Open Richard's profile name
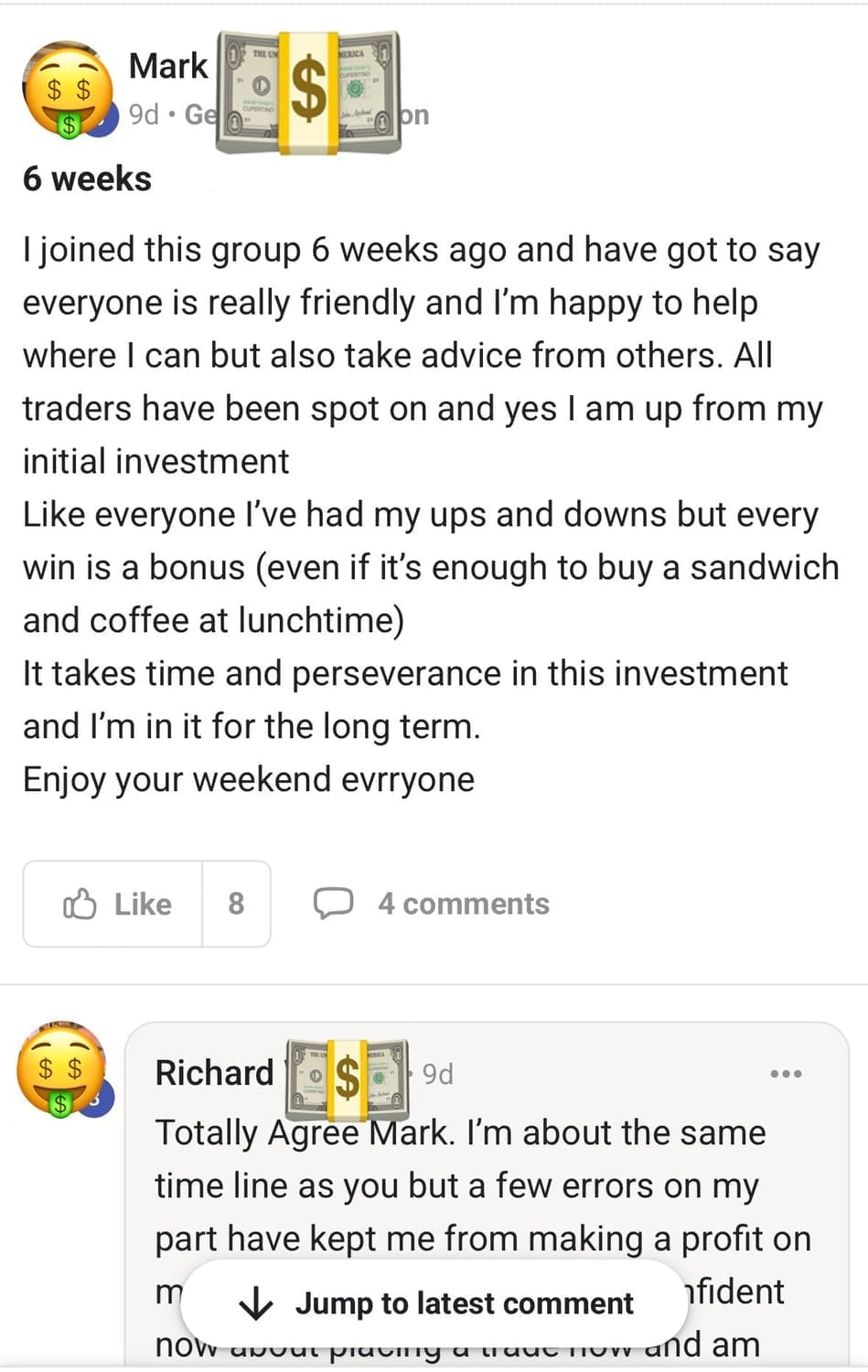 click(215, 1072)
